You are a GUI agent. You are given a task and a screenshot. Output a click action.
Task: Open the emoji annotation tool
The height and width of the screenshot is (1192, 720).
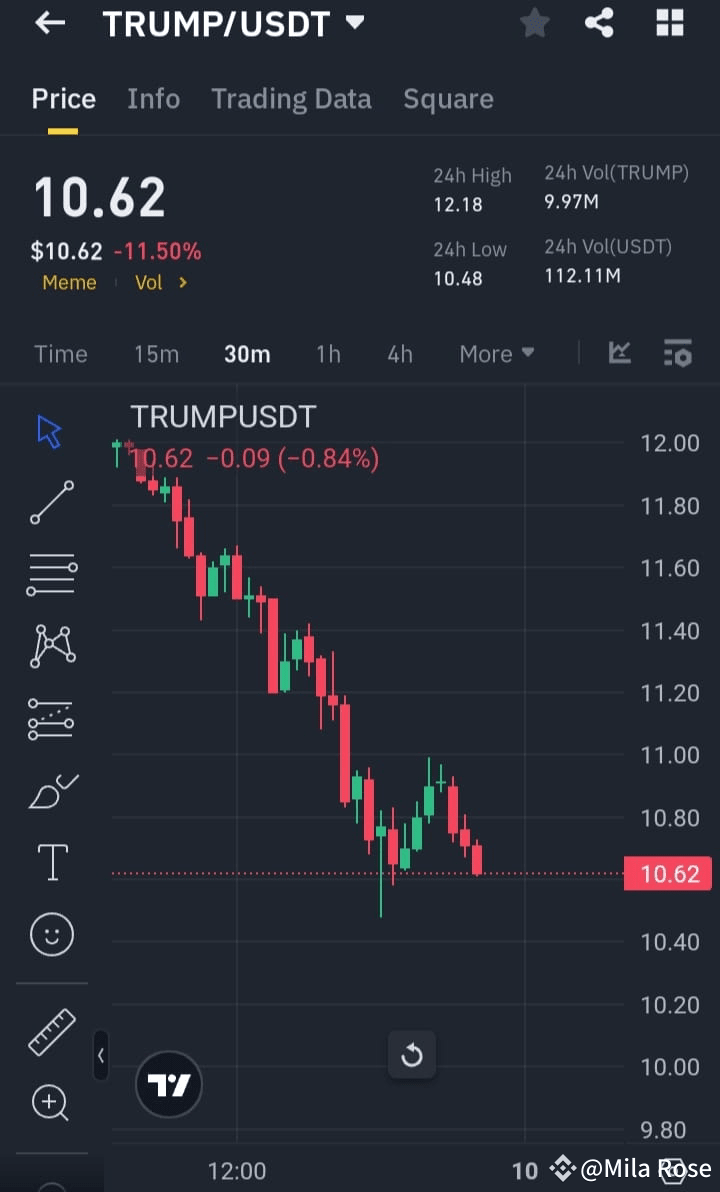click(x=51, y=934)
